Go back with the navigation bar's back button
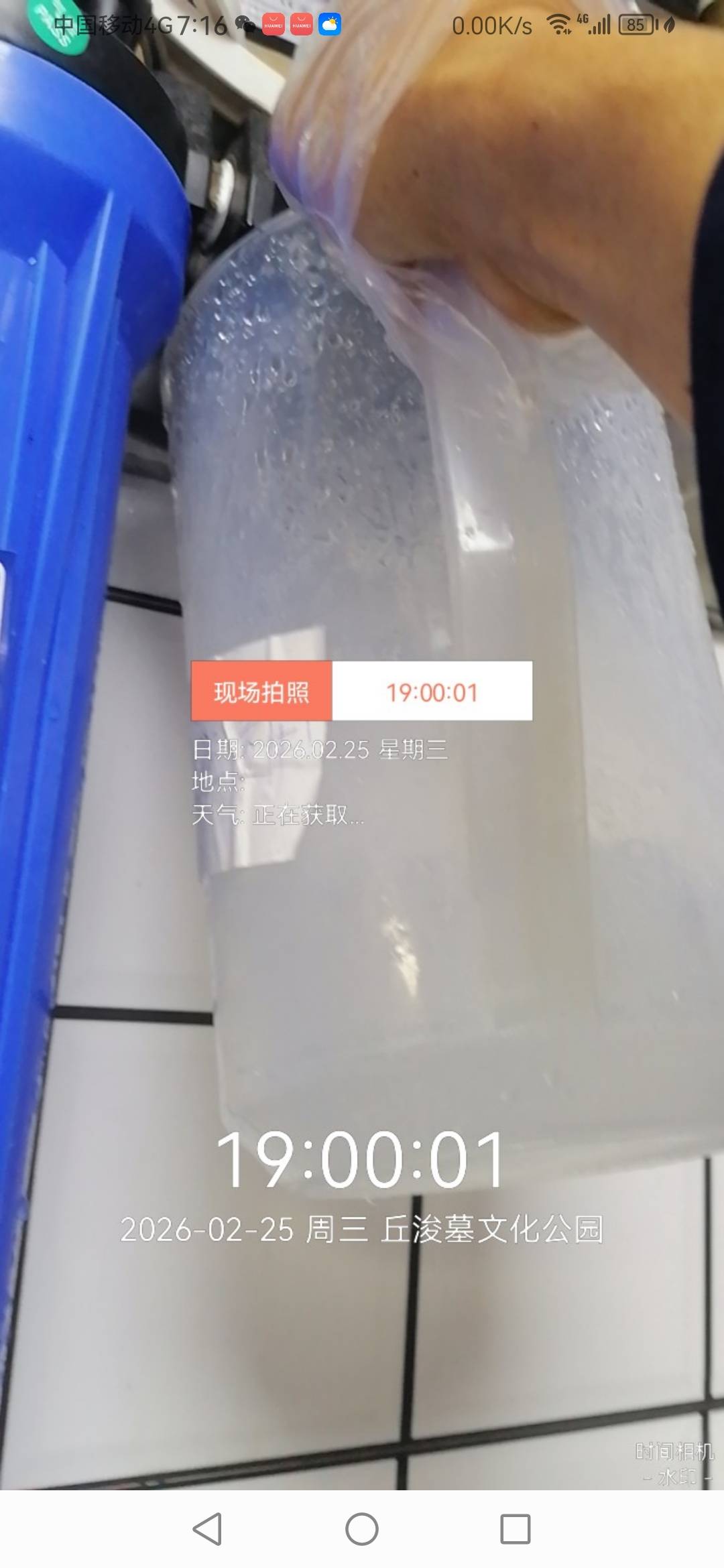 pyautogui.click(x=207, y=1529)
